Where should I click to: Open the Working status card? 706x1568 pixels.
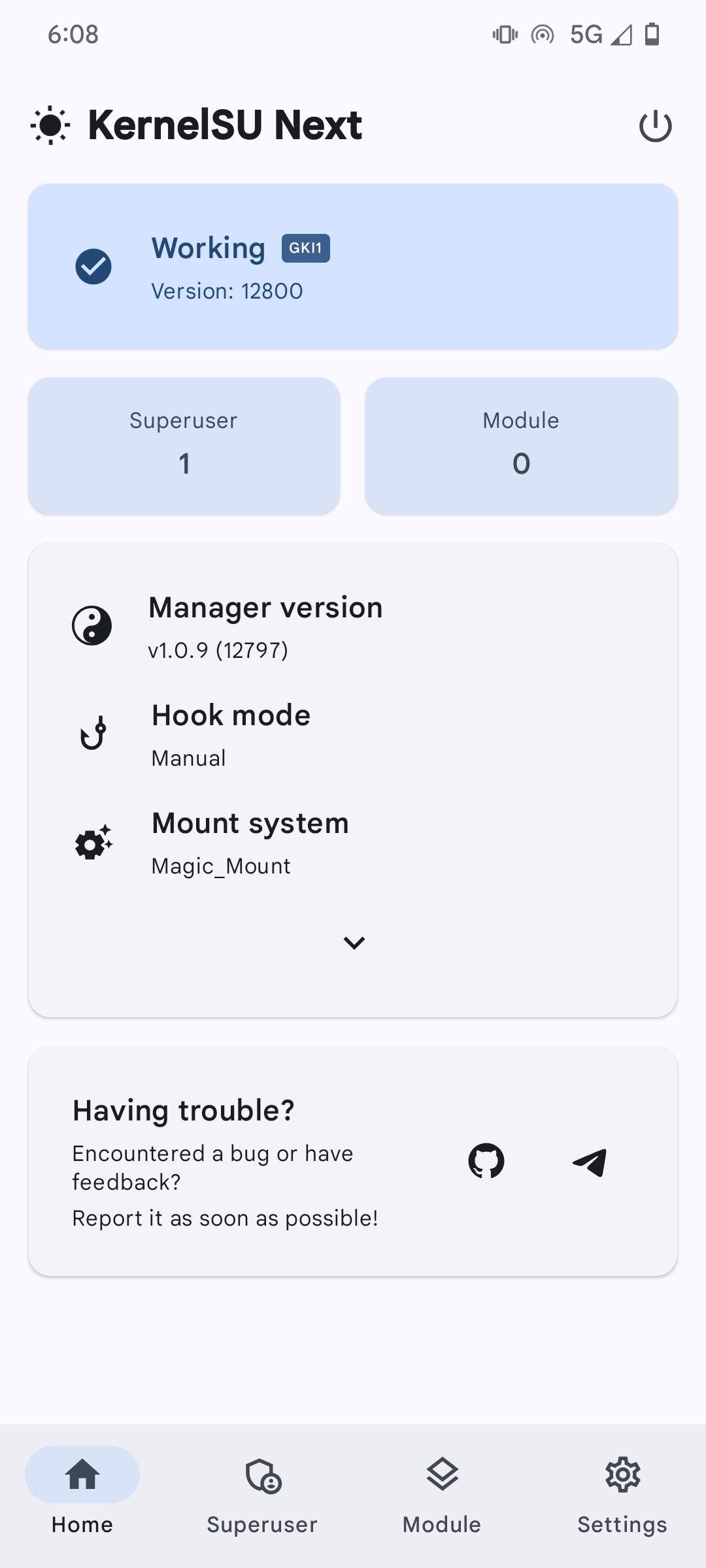coord(352,266)
